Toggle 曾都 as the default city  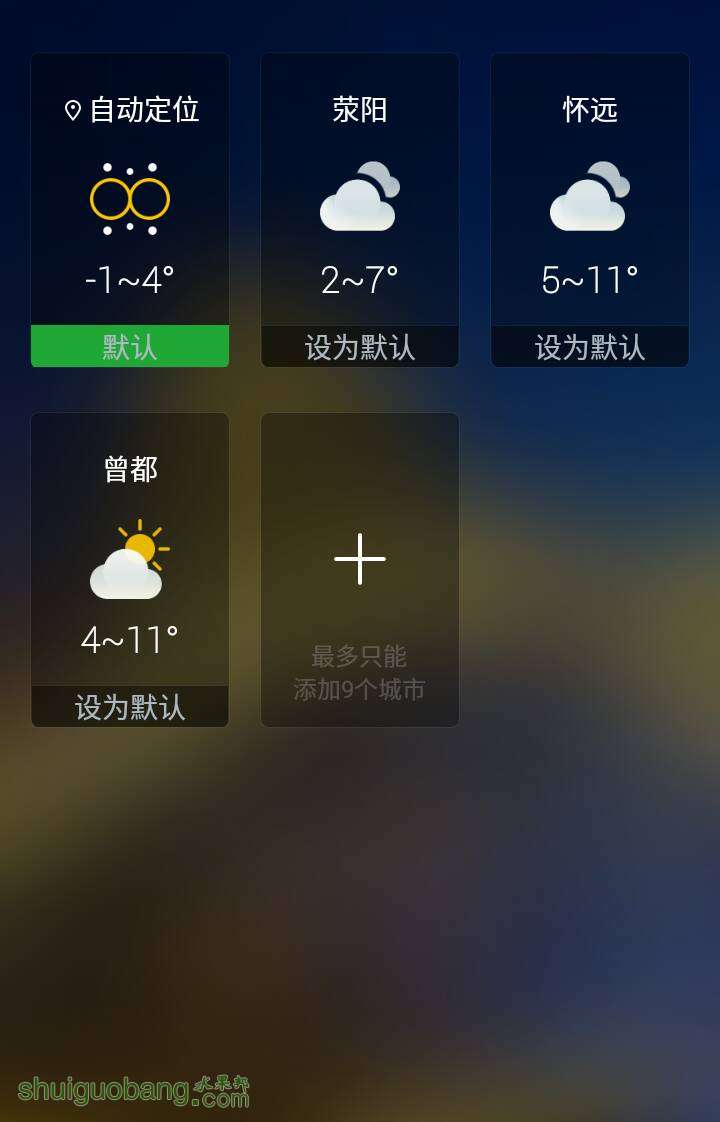pyautogui.click(x=129, y=705)
